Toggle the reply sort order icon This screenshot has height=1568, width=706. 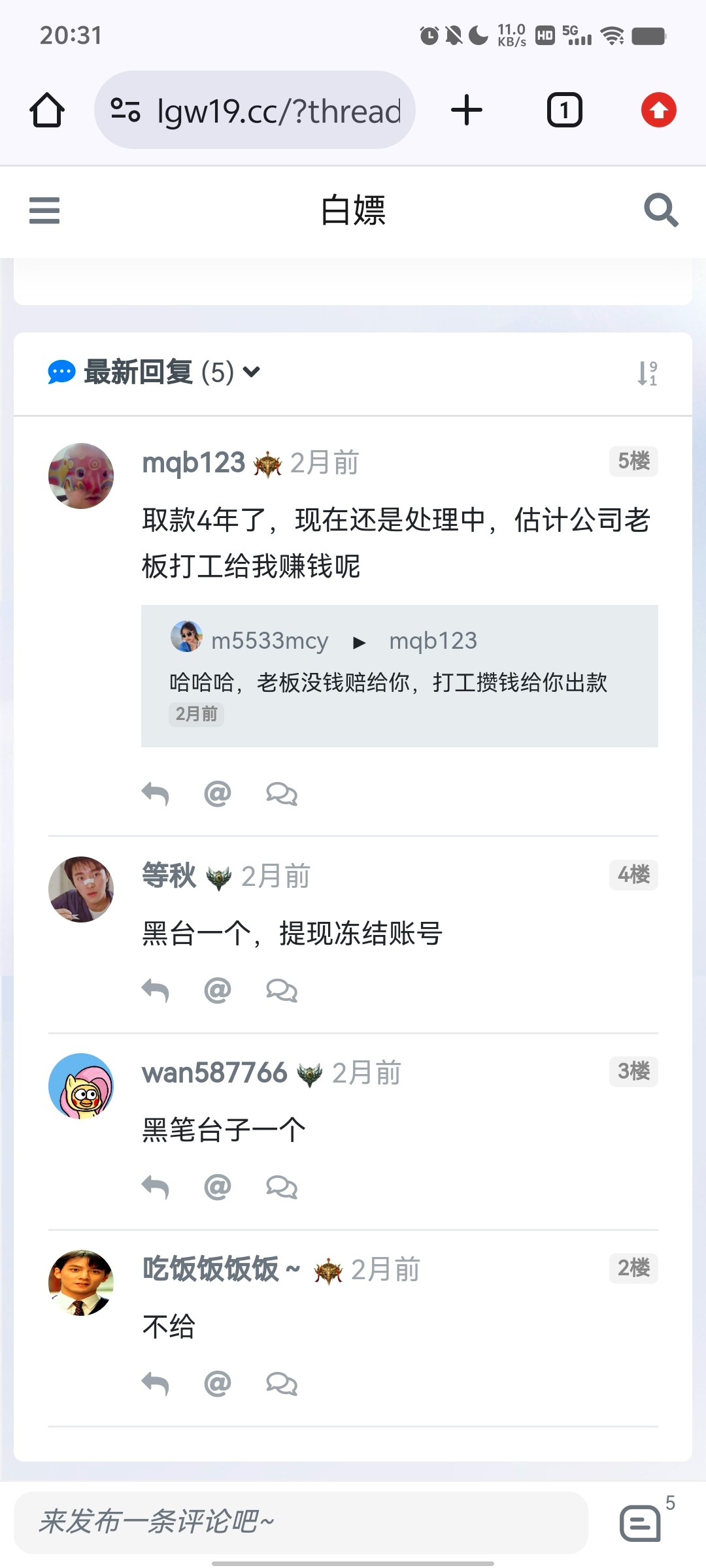647,373
